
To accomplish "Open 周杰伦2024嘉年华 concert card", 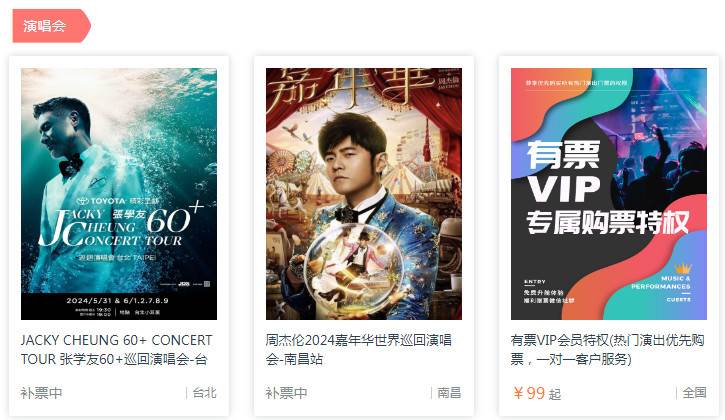I will (x=363, y=195).
